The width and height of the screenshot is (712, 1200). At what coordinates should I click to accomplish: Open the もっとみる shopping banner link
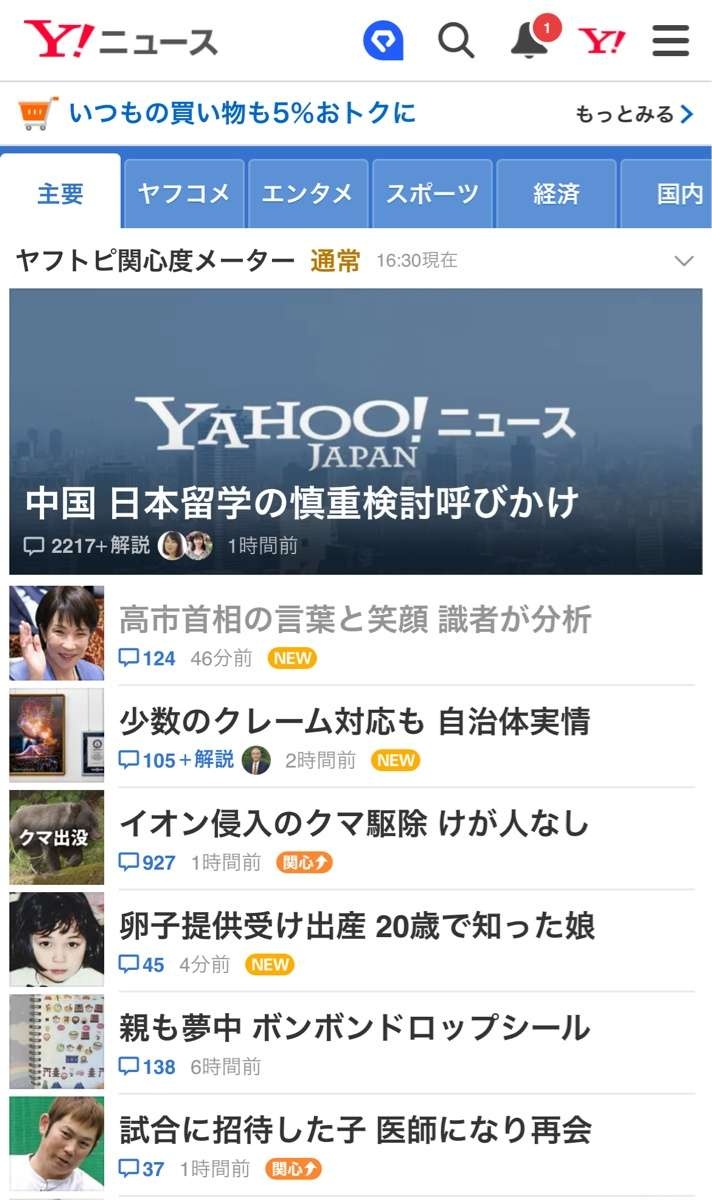click(x=633, y=114)
